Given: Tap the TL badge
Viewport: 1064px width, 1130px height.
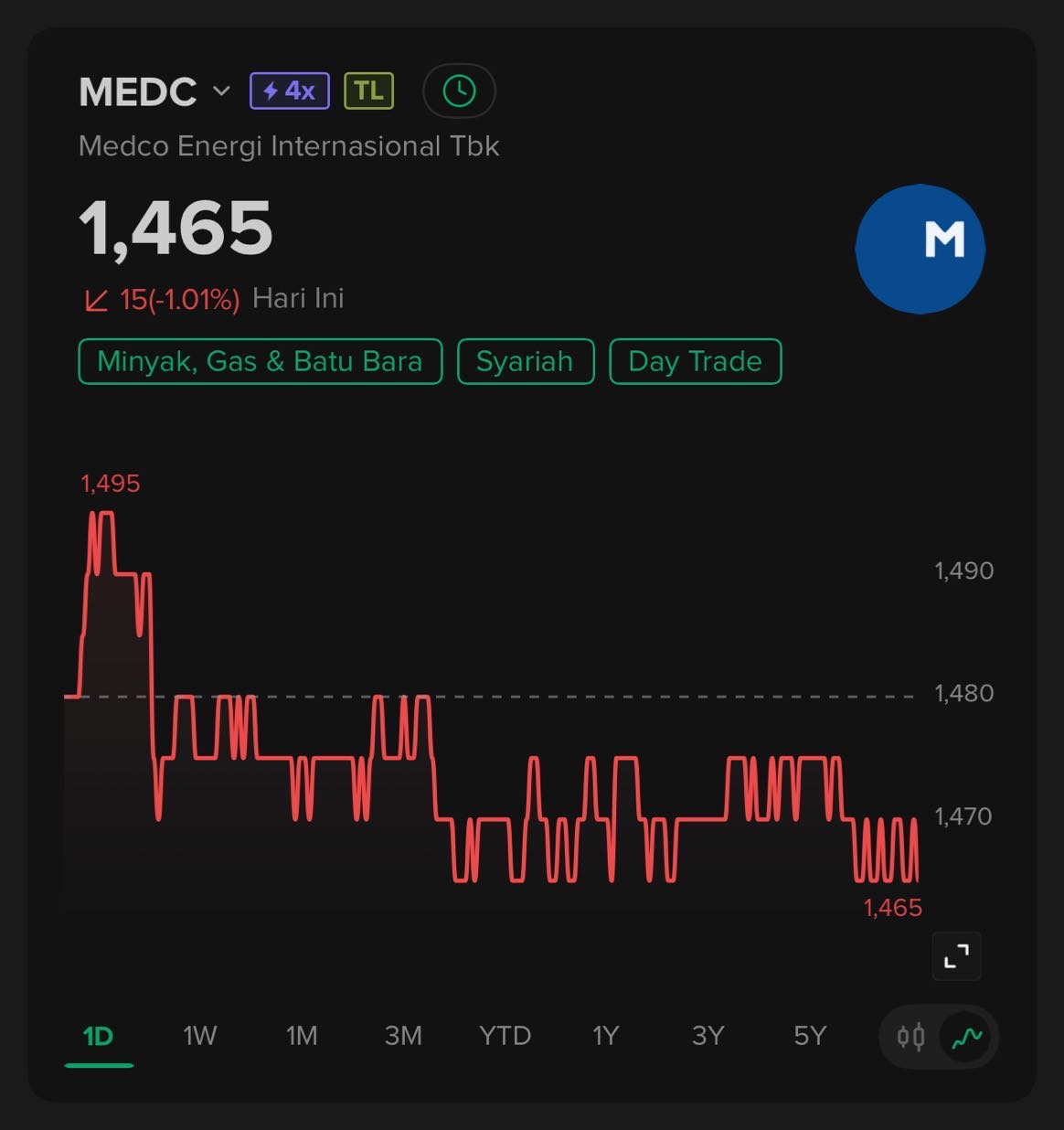Looking at the screenshot, I should 368,91.
